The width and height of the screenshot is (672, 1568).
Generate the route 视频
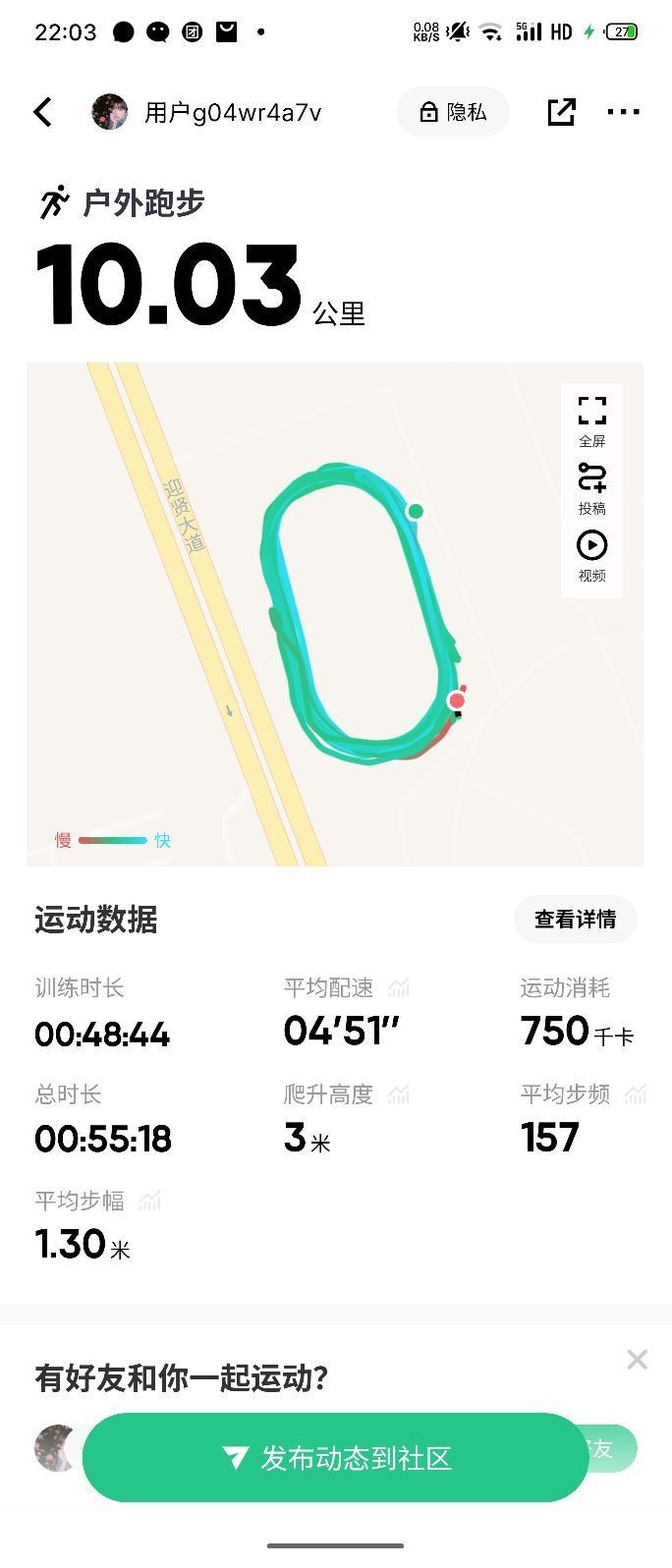point(591,556)
